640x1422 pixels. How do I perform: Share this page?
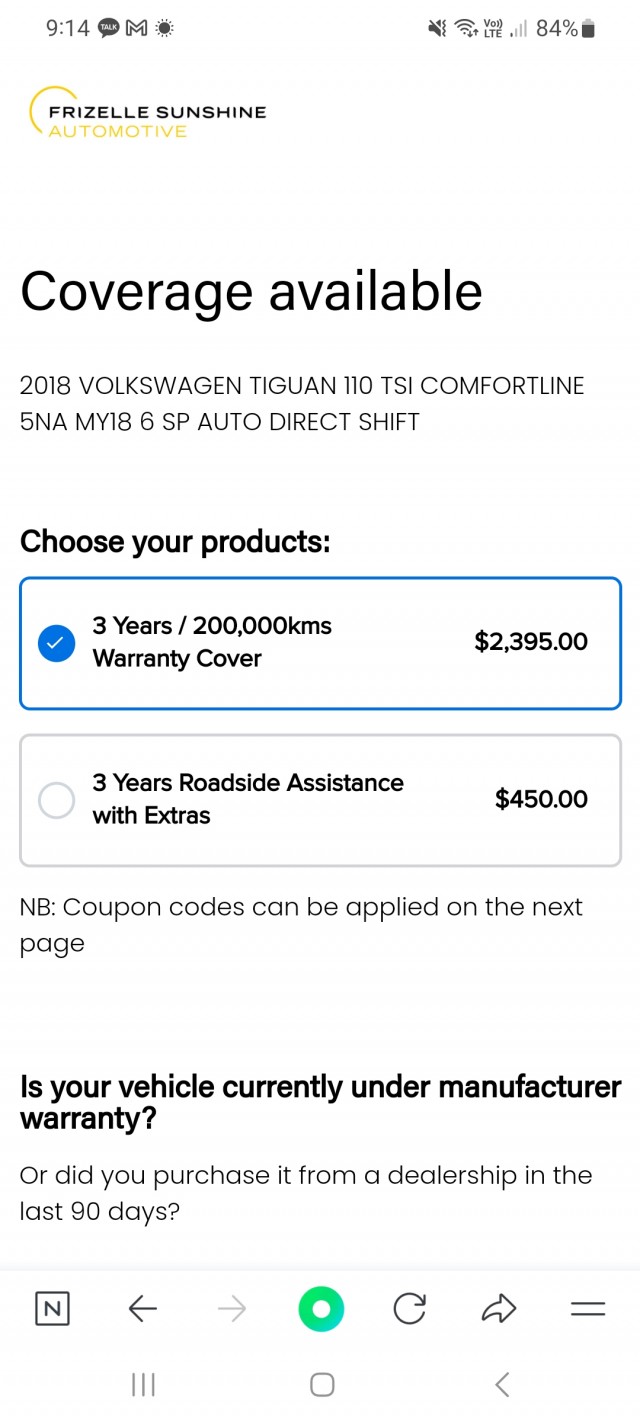499,1308
